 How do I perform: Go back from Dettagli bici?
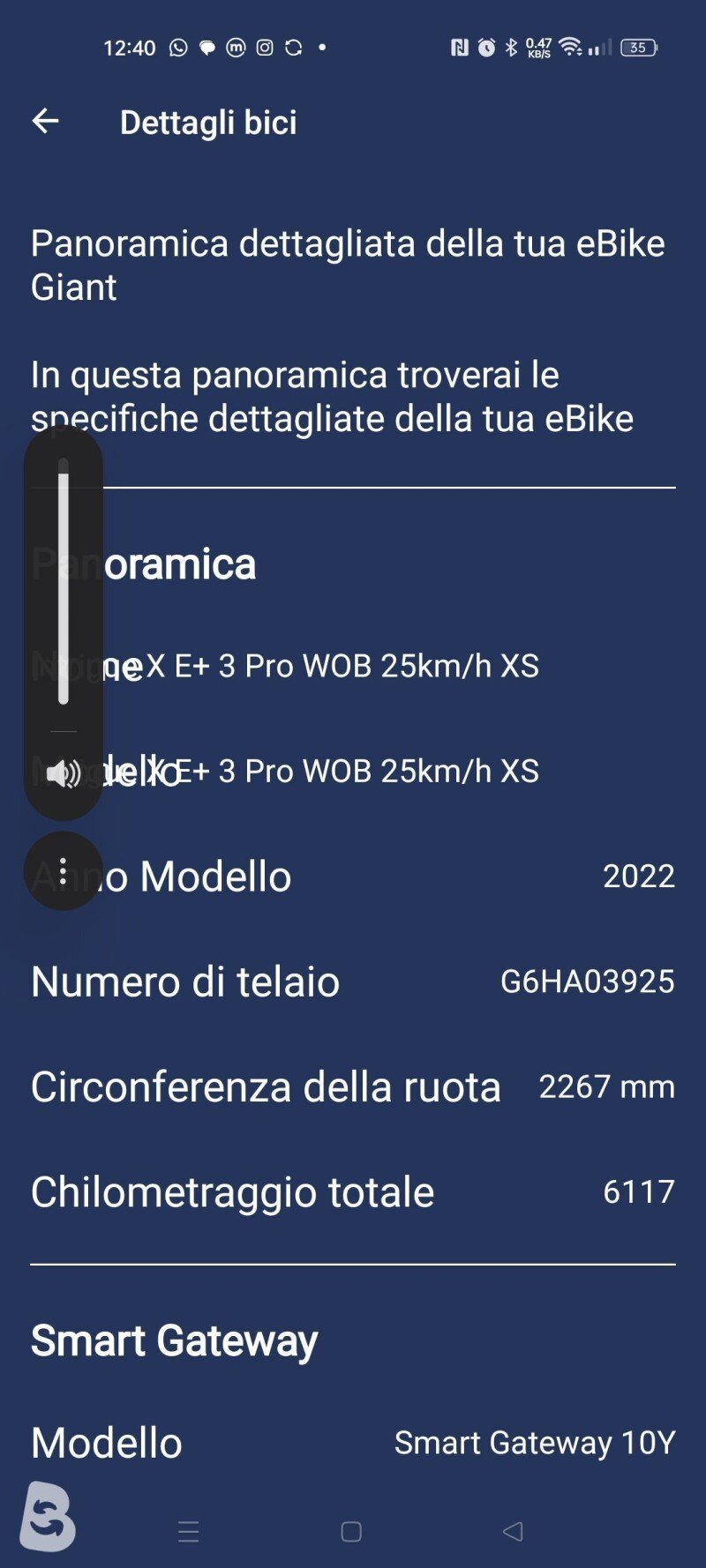[x=45, y=122]
